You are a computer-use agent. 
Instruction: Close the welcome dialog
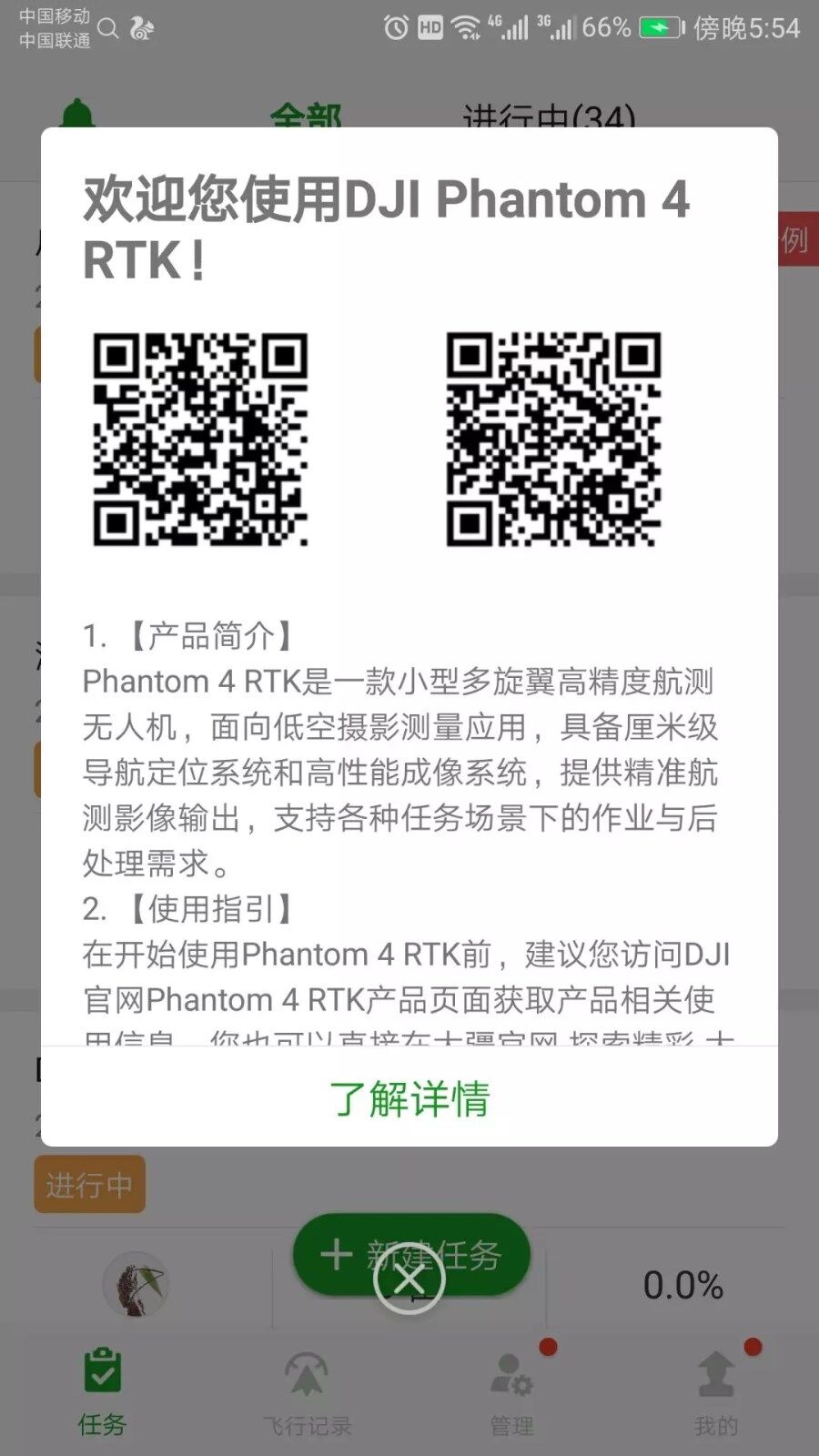[409, 1279]
